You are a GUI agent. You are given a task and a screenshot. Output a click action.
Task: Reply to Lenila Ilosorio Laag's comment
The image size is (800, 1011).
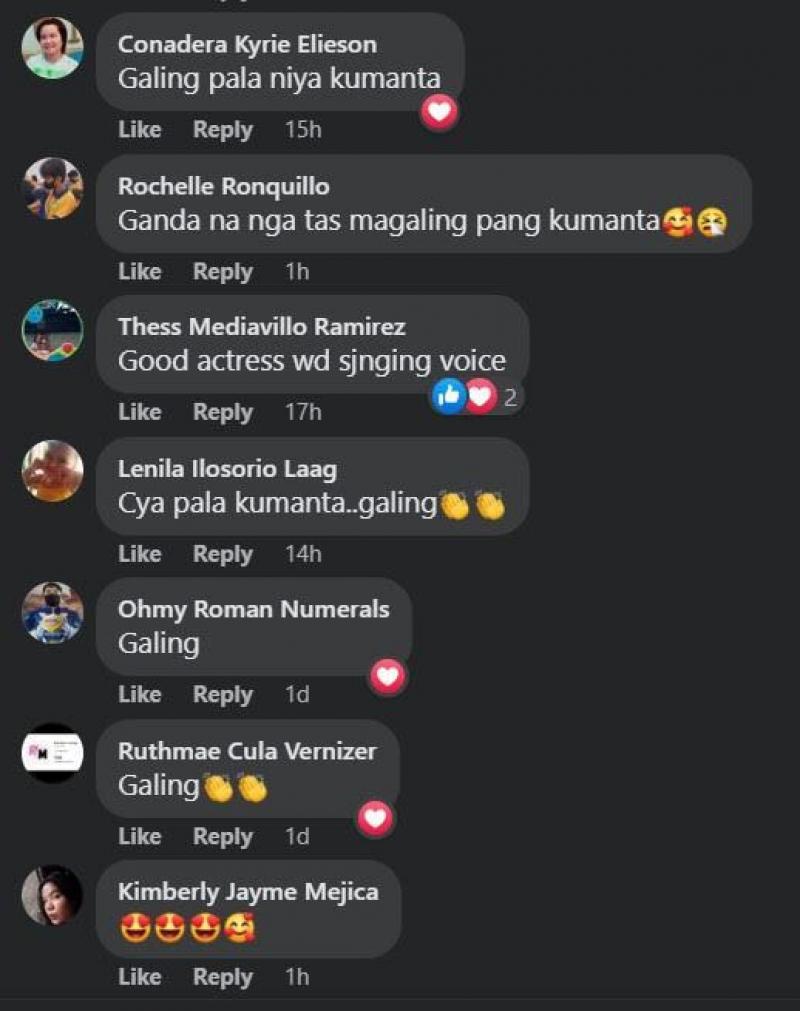pyautogui.click(x=222, y=554)
